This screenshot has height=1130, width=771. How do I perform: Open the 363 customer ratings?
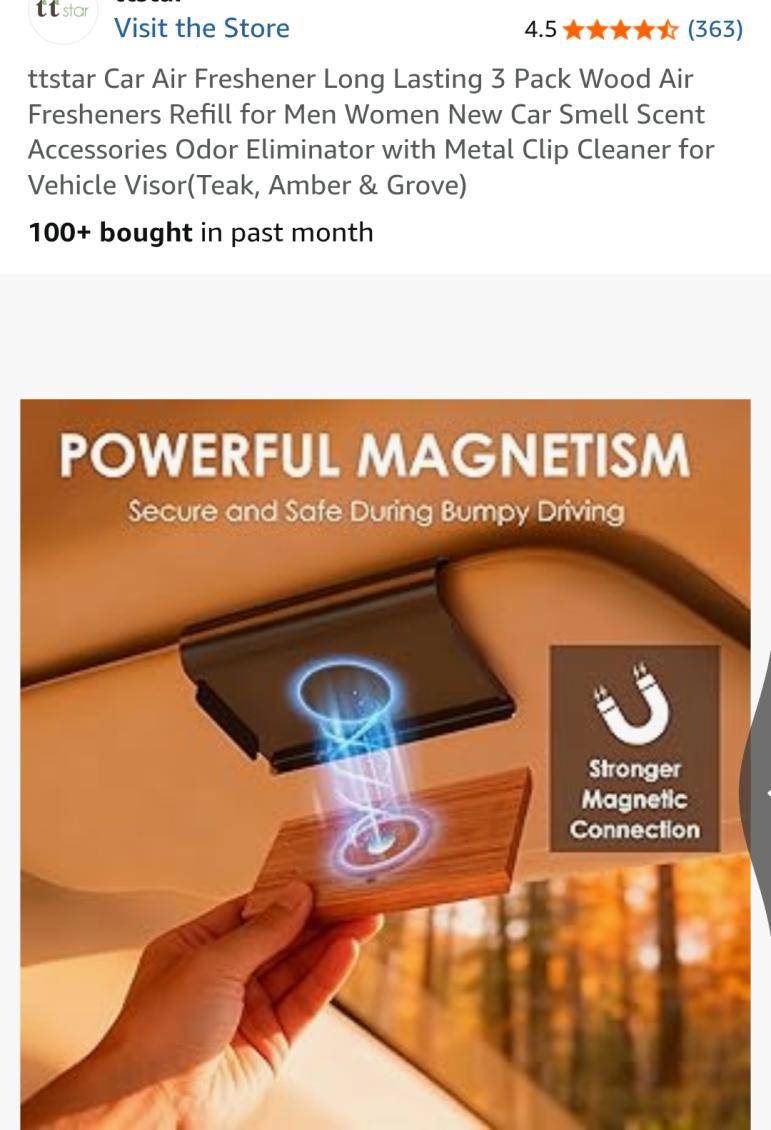click(x=713, y=29)
